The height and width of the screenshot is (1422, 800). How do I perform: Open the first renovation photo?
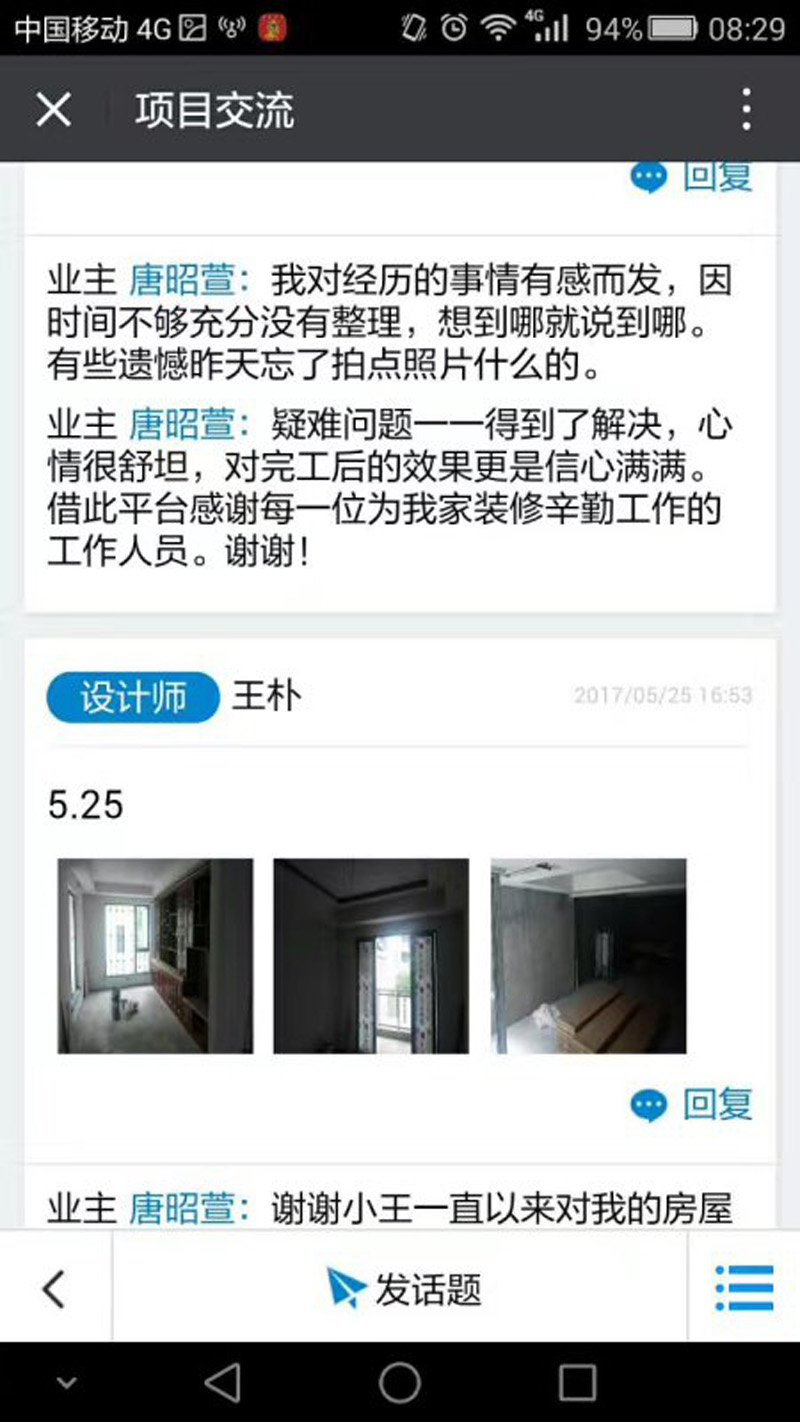pos(155,955)
